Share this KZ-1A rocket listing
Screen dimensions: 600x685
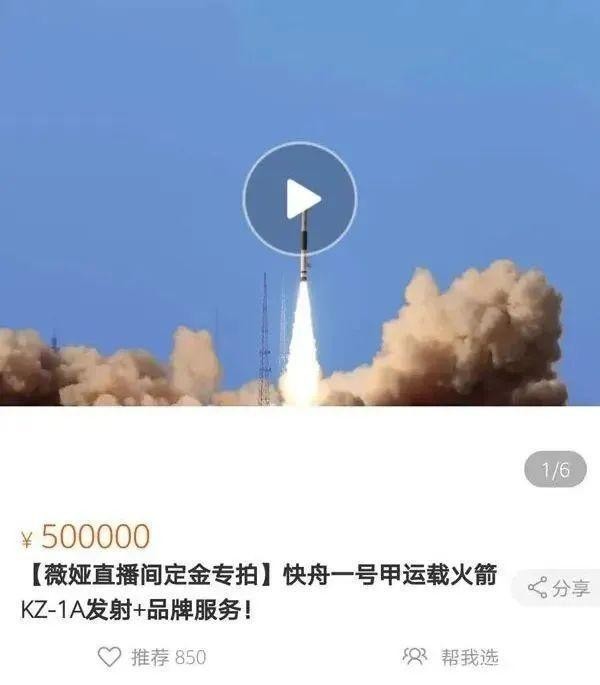tap(559, 588)
